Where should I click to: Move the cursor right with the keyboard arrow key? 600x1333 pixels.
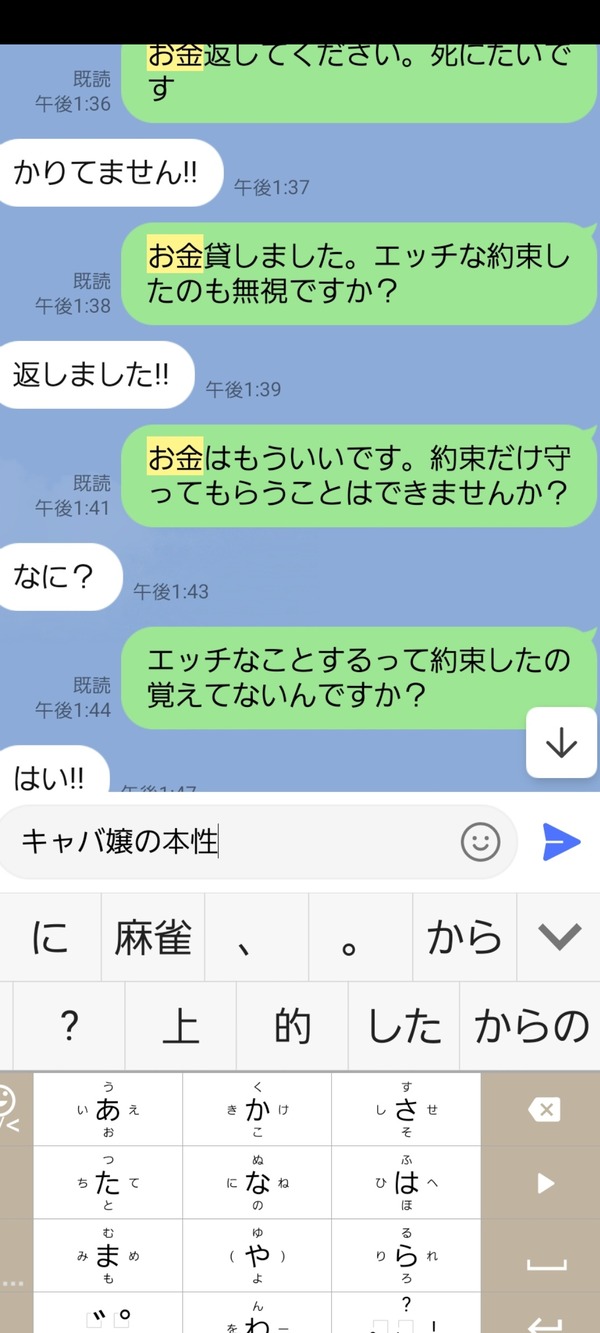pos(543,1183)
